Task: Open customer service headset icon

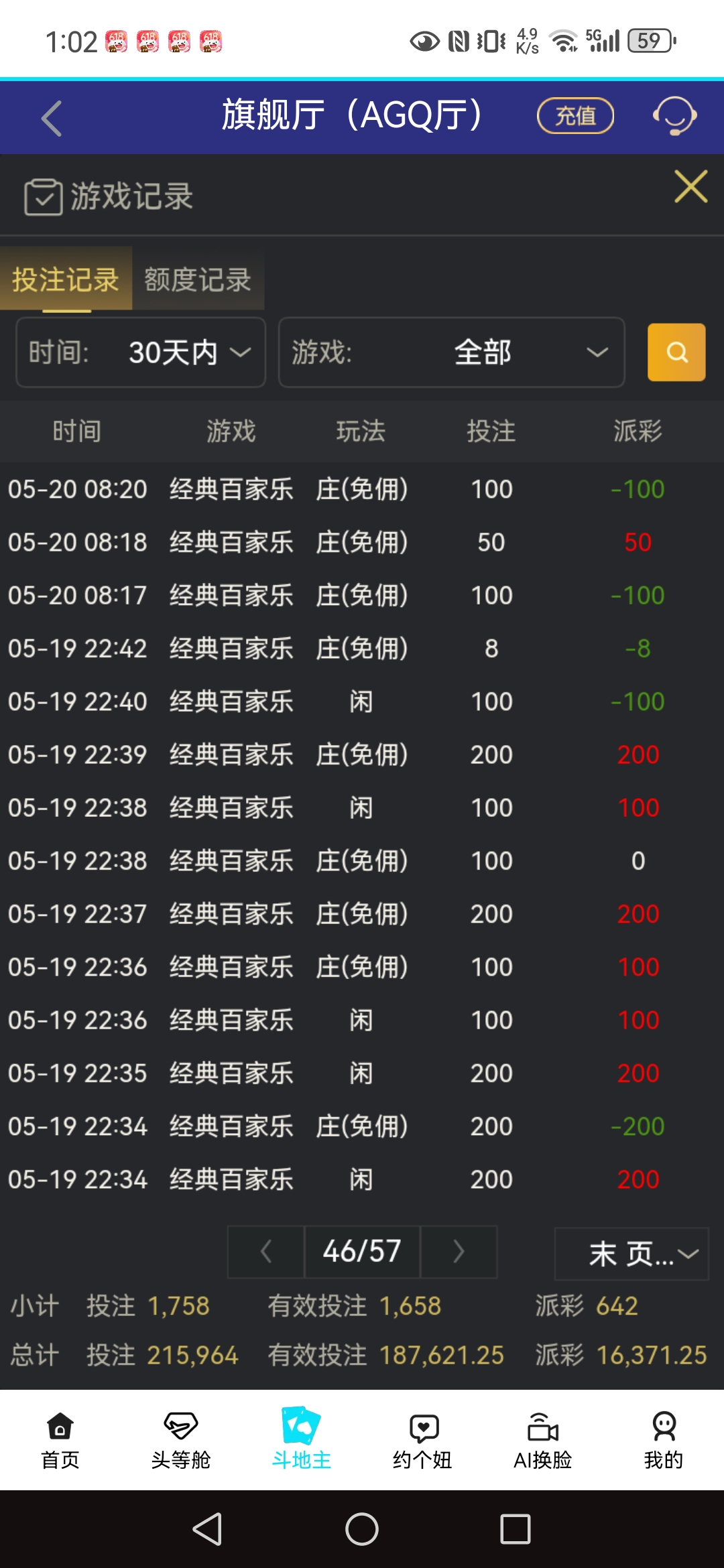Action: pyautogui.click(x=674, y=117)
